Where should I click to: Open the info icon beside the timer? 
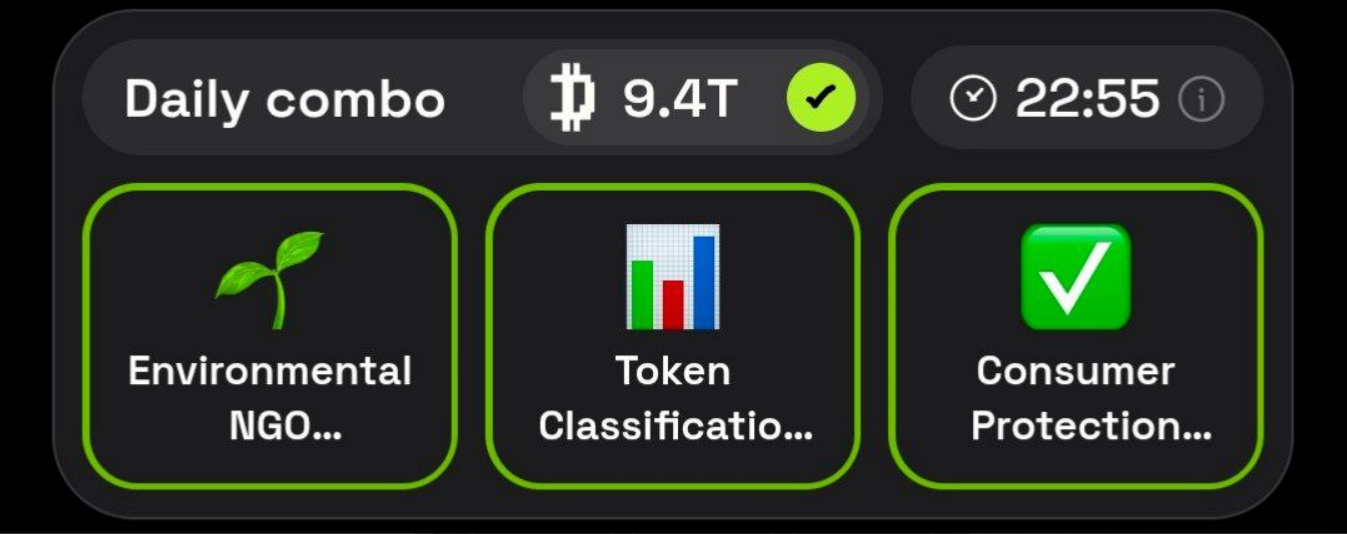[x=1202, y=99]
